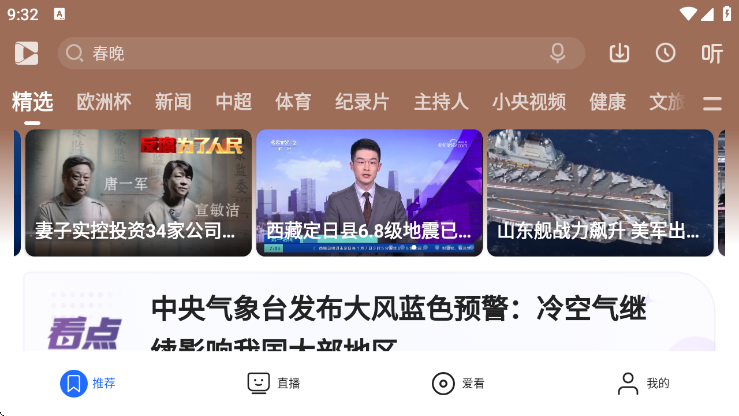Select the 主持人 tab
The height and width of the screenshot is (416, 739).
441,102
